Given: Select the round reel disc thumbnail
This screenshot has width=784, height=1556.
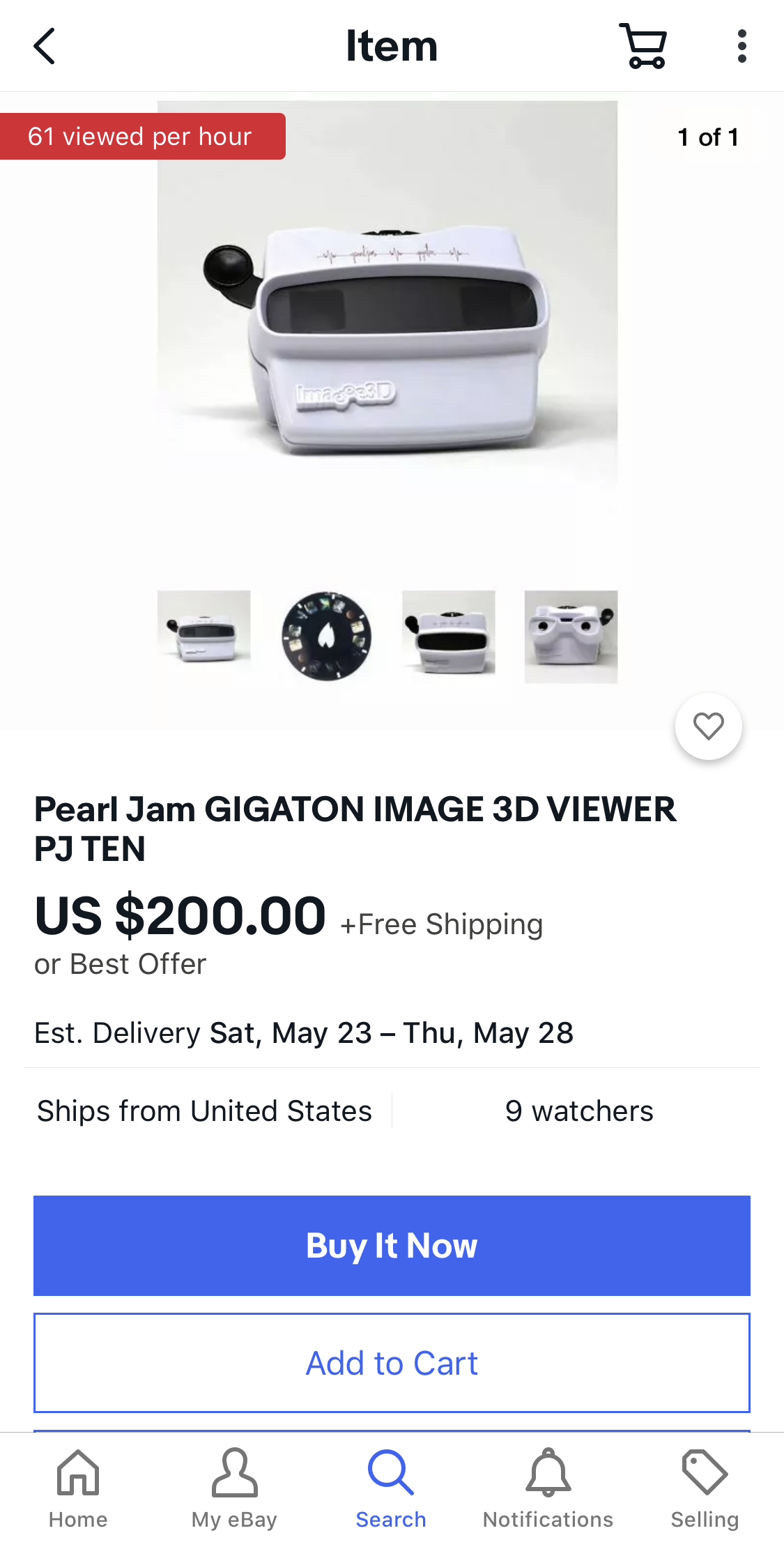Looking at the screenshot, I should point(326,636).
